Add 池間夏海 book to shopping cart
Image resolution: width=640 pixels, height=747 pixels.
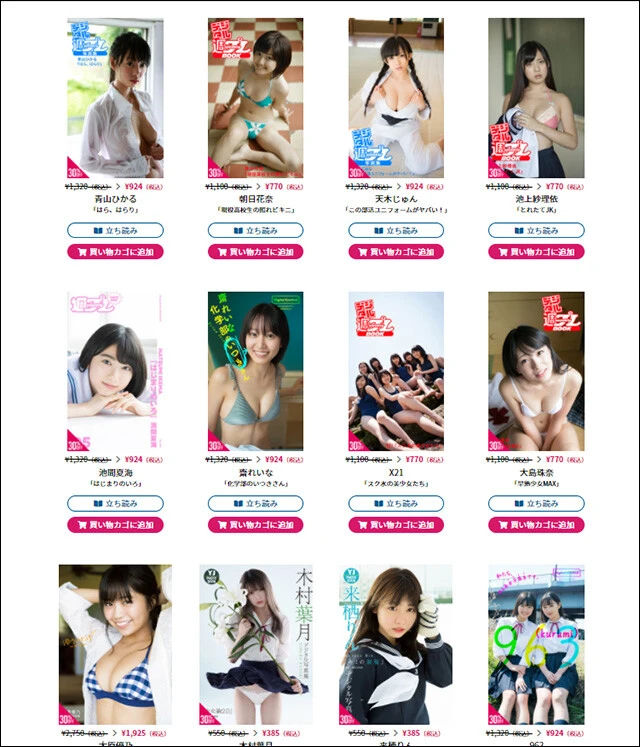tap(115, 525)
